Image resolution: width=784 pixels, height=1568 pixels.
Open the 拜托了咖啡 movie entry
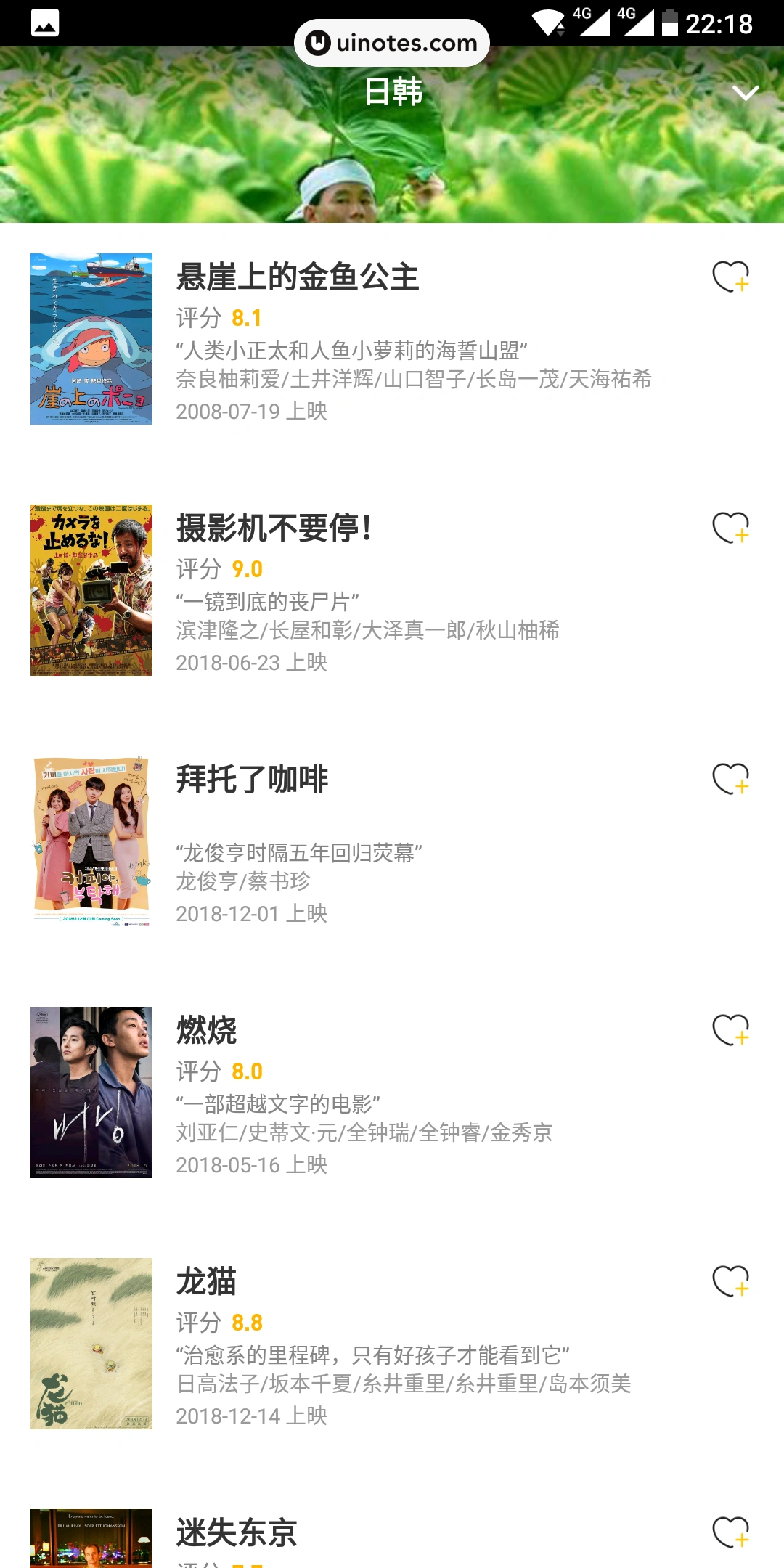(252, 780)
